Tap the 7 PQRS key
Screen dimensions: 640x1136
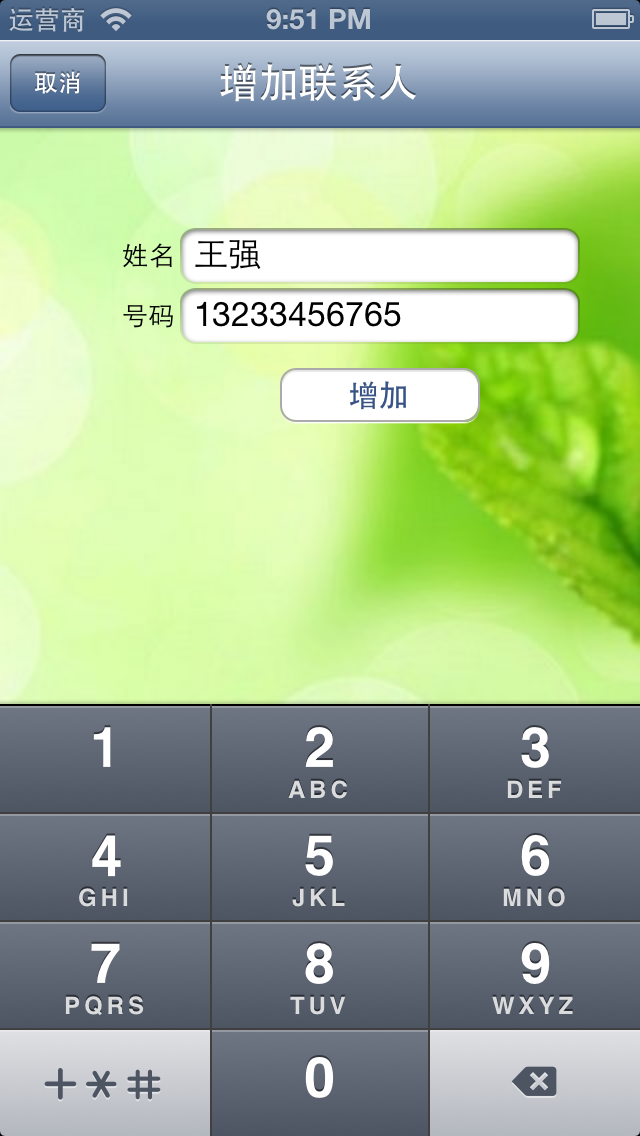(105, 976)
